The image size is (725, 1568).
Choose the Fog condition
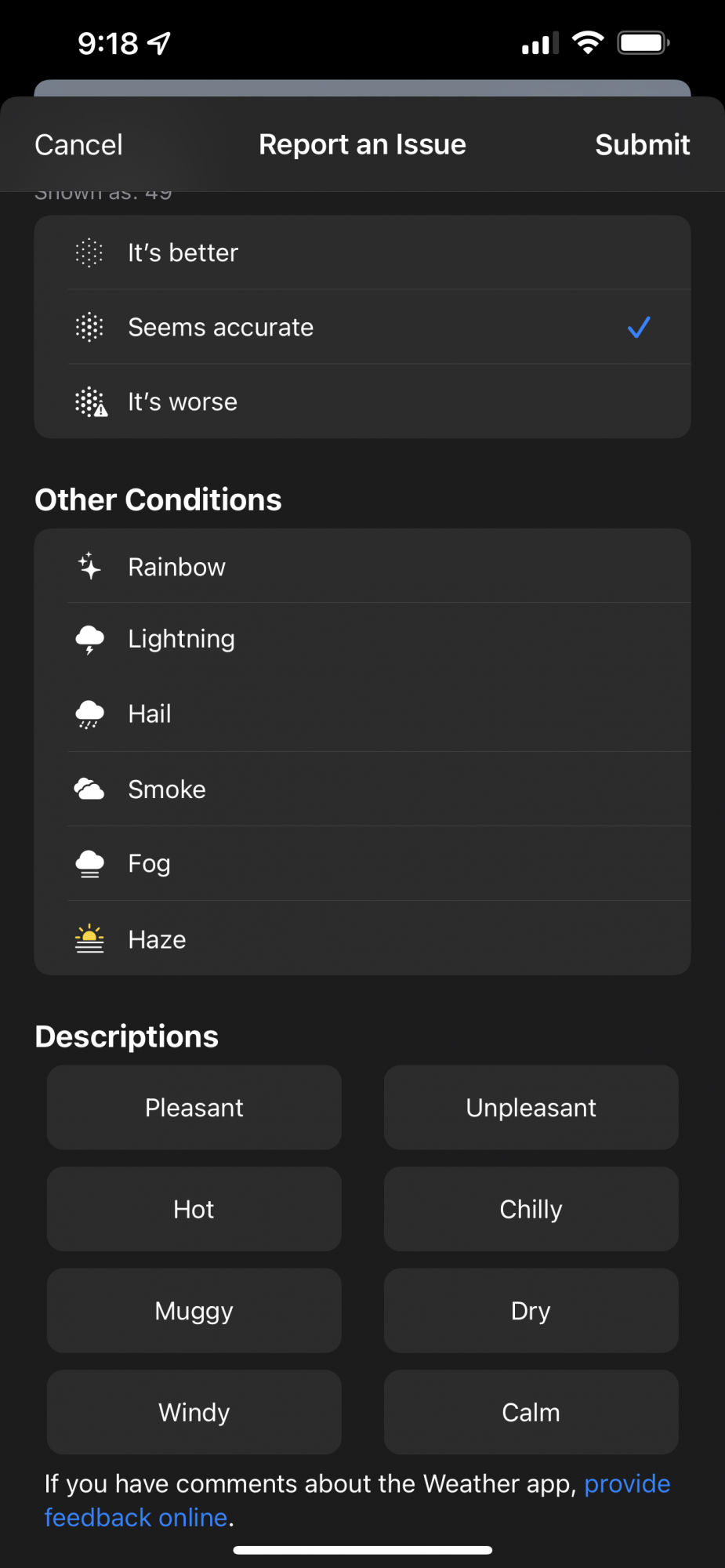click(362, 863)
